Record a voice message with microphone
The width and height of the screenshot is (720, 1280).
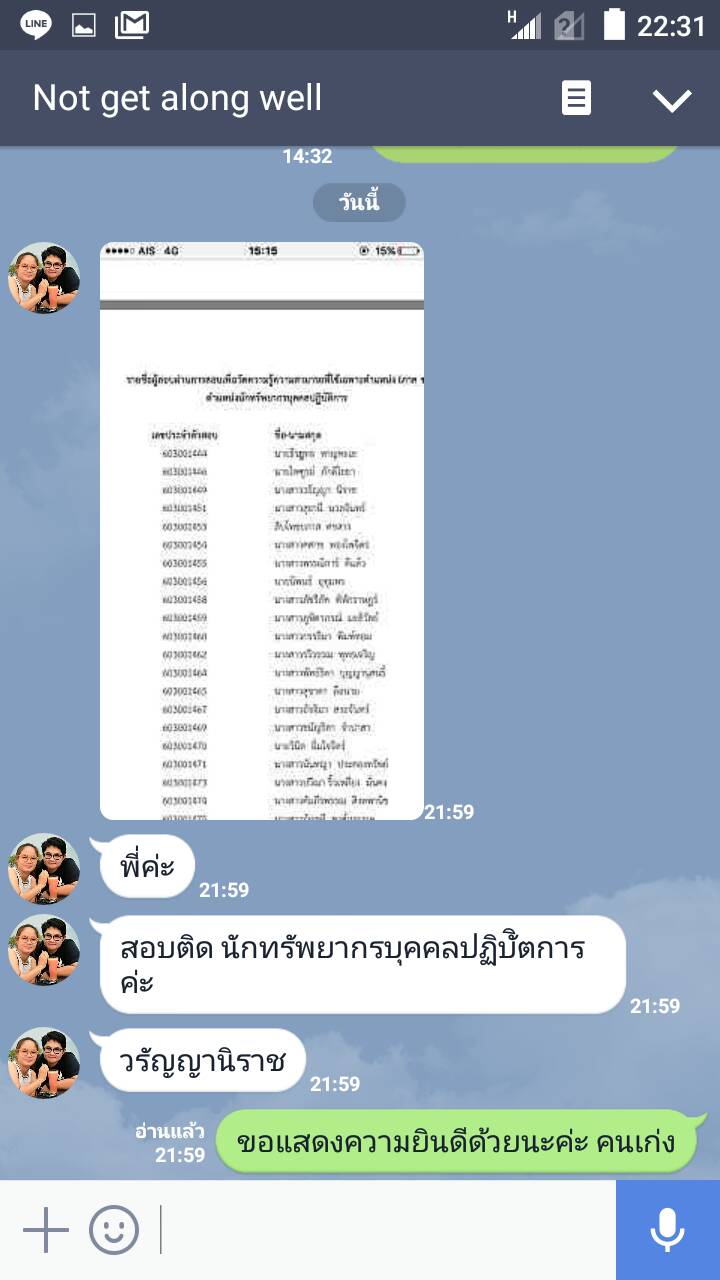pyautogui.click(x=667, y=1230)
